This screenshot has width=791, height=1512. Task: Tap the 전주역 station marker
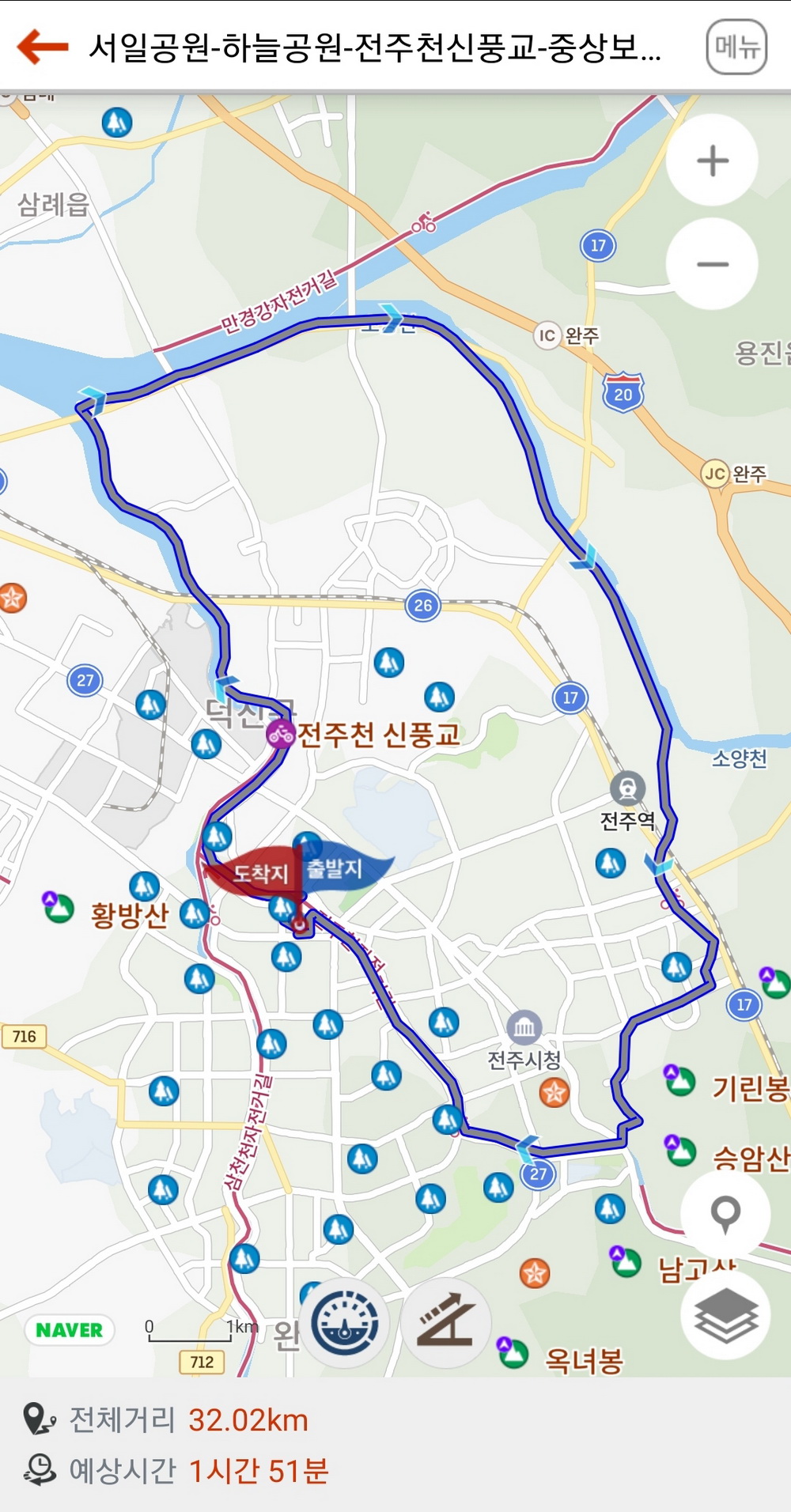pos(627,788)
